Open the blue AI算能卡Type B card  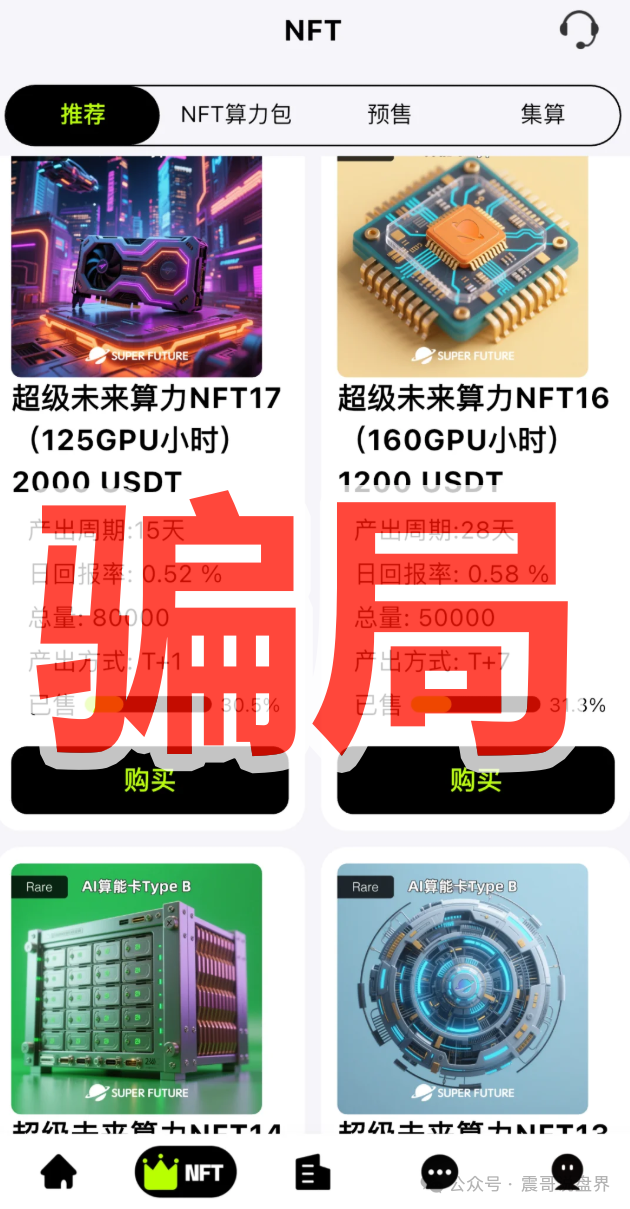click(462, 988)
